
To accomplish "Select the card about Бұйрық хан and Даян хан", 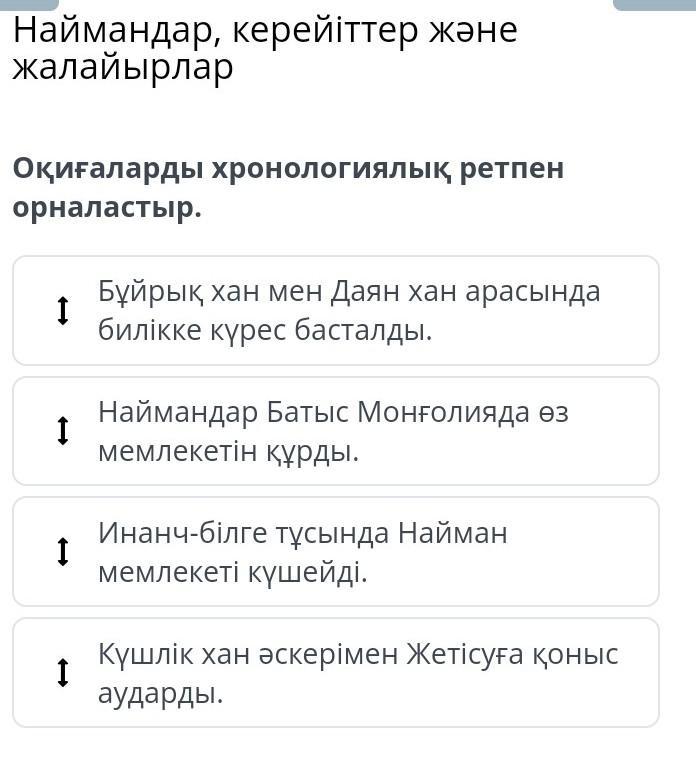I will [x=335, y=310].
